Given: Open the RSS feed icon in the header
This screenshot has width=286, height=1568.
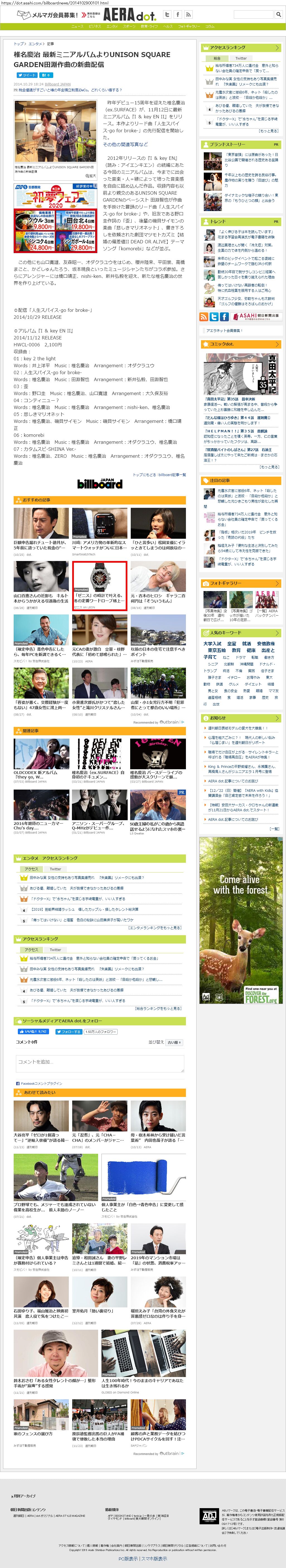Looking at the screenshot, I should [188, 14].
